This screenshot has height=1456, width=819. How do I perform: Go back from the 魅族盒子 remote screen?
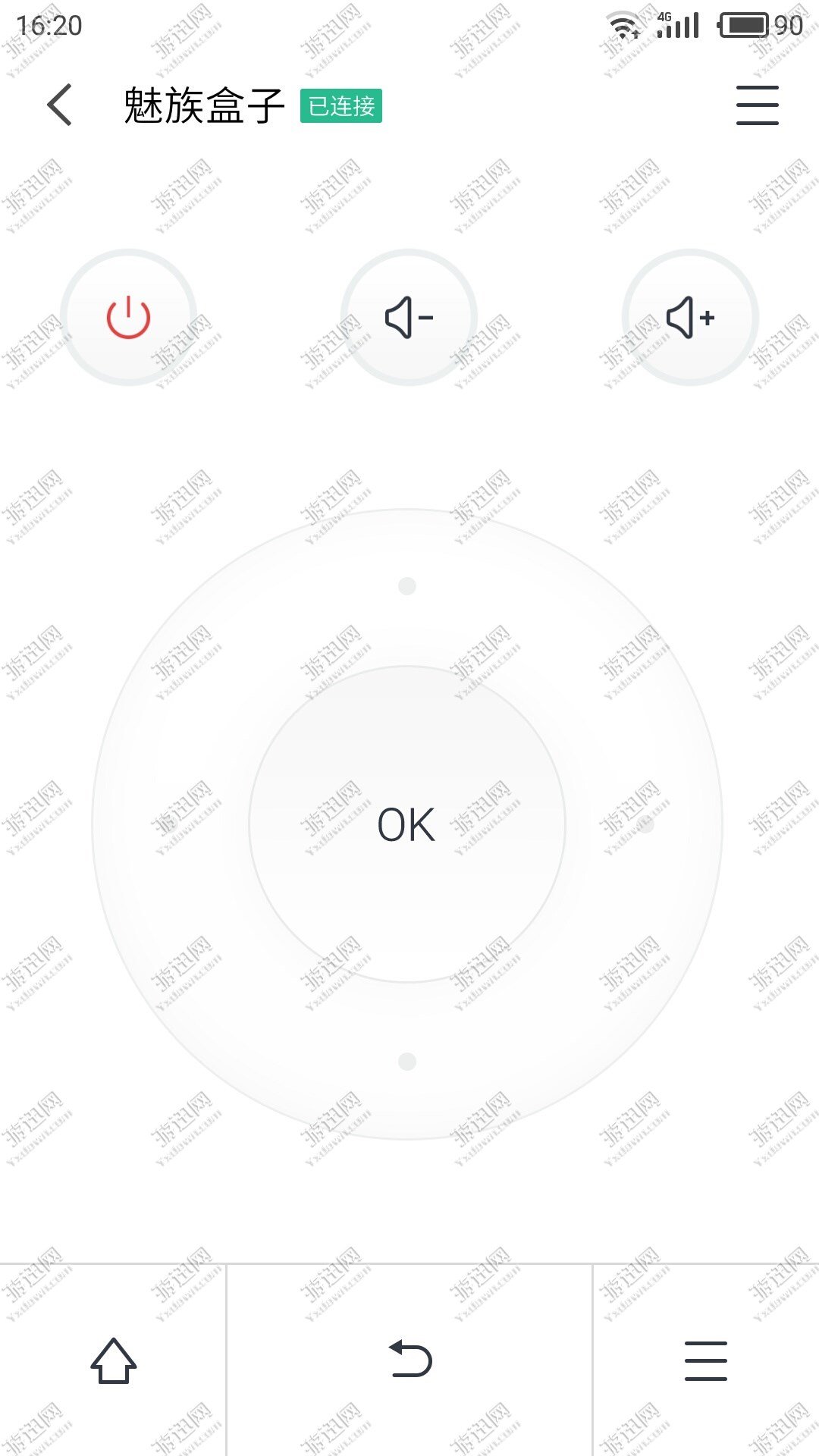point(60,105)
